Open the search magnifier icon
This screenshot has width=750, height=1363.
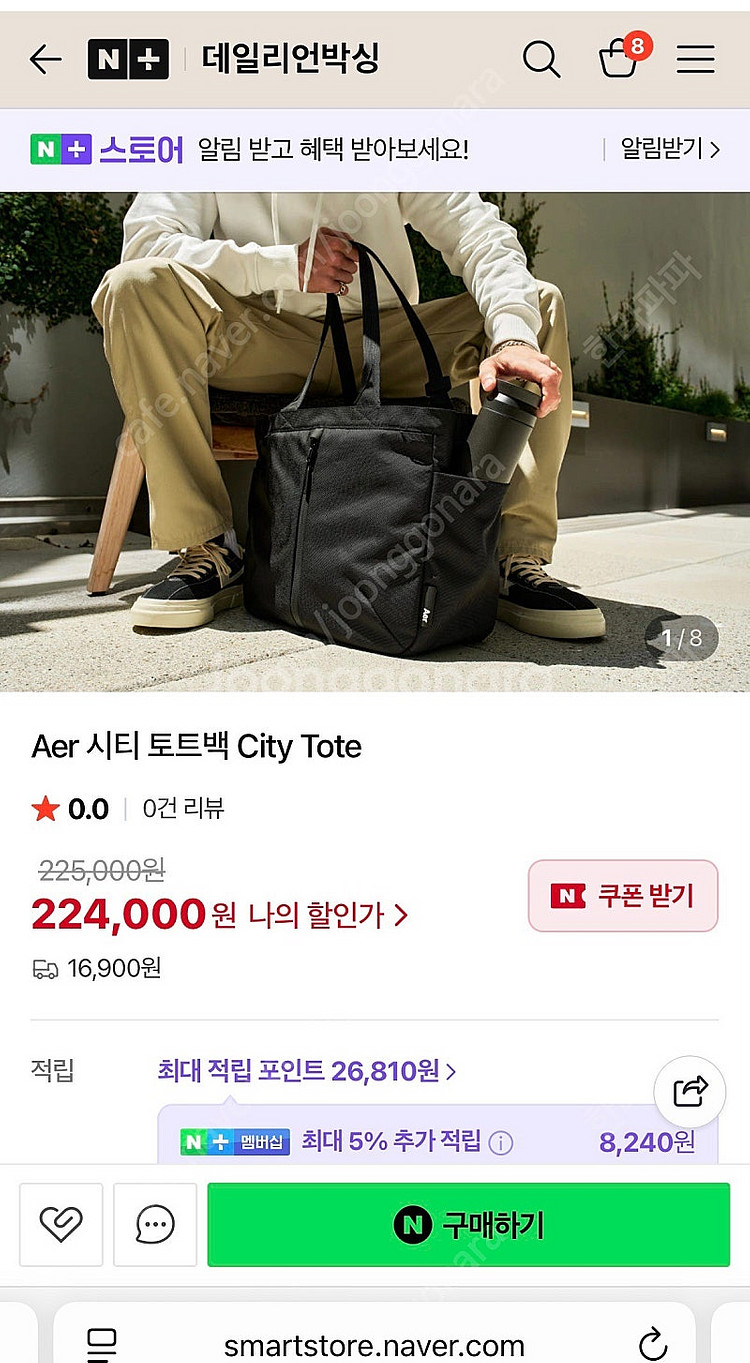point(541,59)
